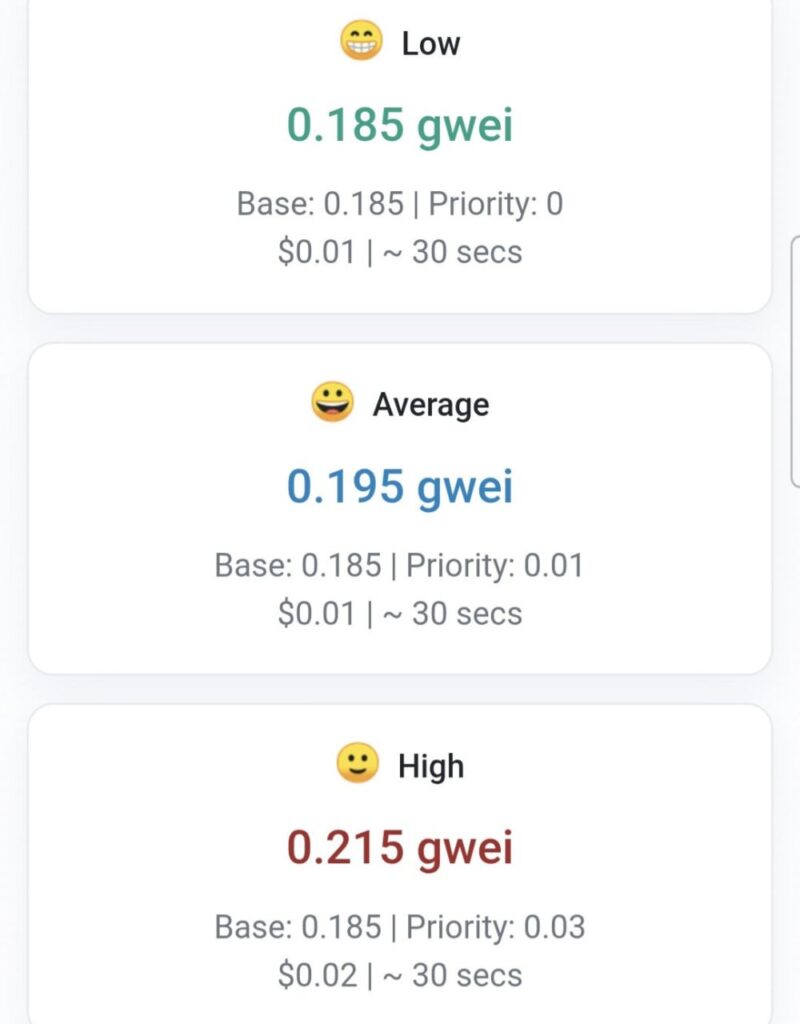The width and height of the screenshot is (800, 1024).
Task: Select the Low gas tier label
Action: [431, 42]
